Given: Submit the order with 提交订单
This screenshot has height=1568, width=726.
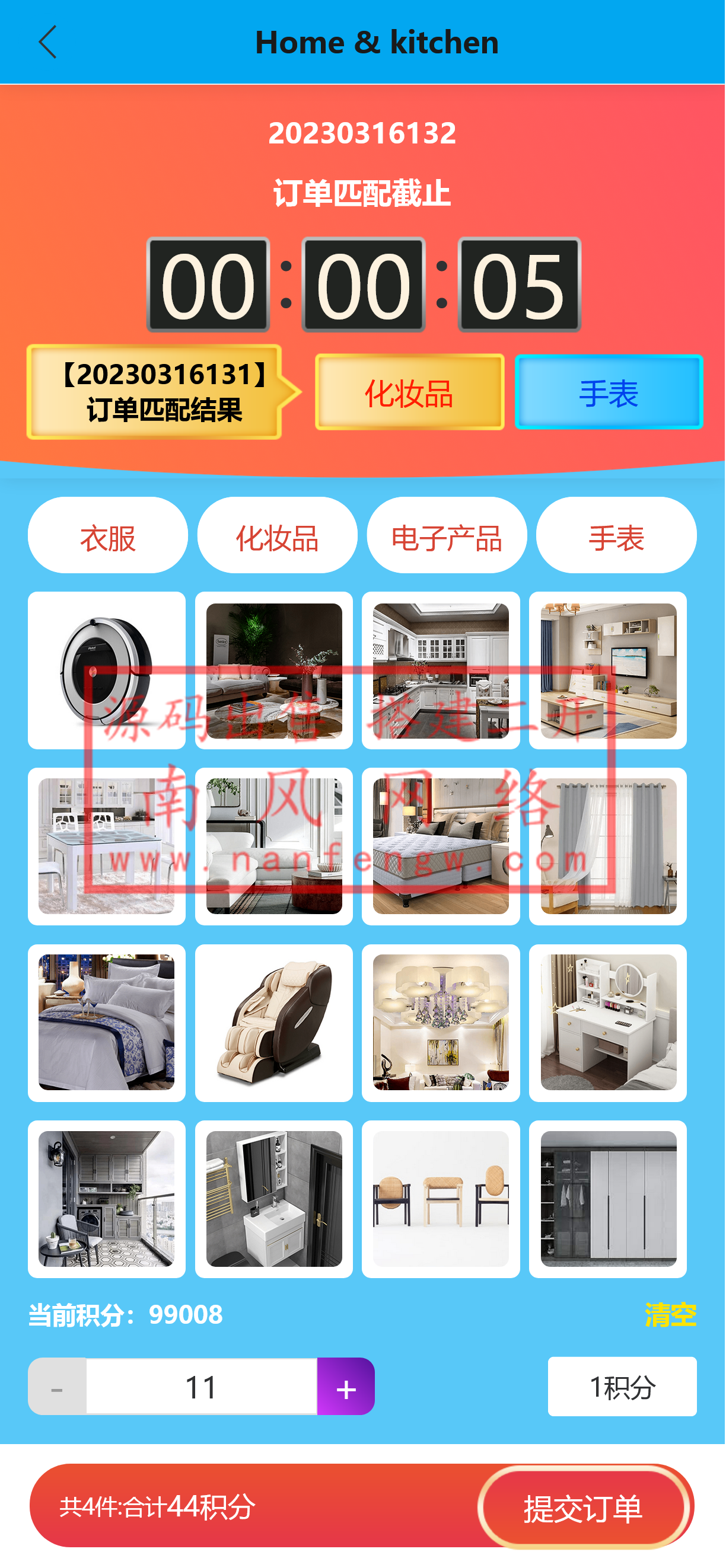Looking at the screenshot, I should point(584,1506).
